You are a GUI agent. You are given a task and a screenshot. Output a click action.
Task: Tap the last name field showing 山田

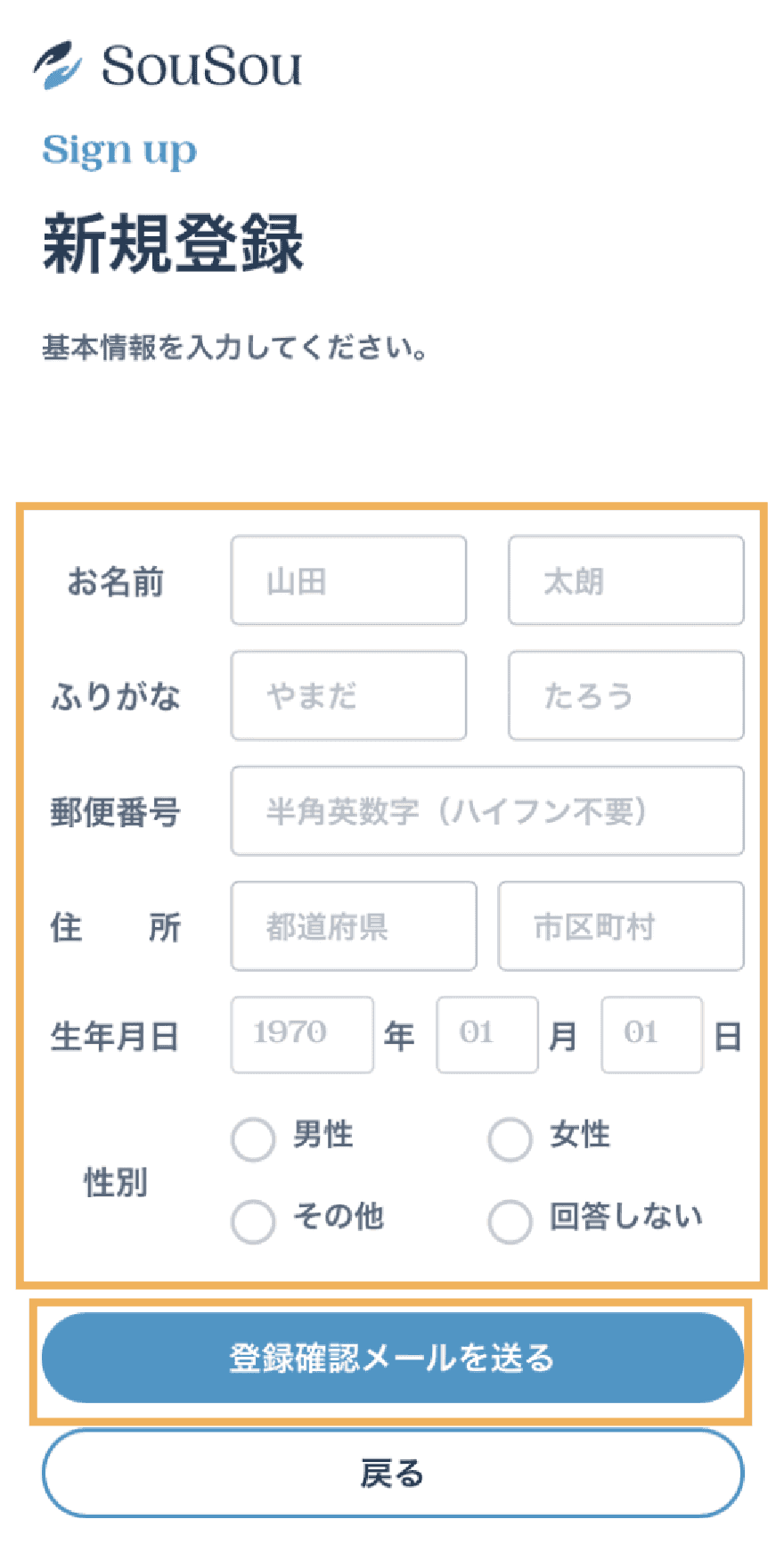[x=348, y=580]
